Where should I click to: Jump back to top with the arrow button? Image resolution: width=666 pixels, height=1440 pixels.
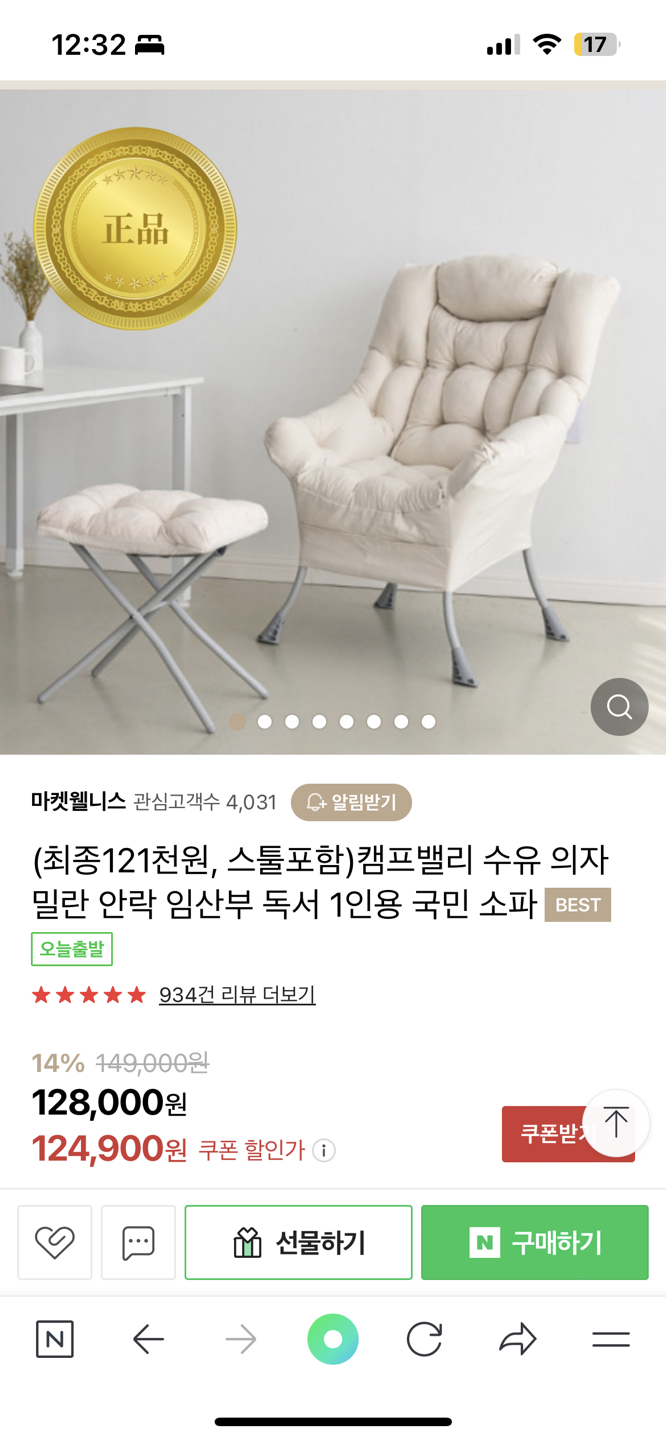[x=616, y=1123]
